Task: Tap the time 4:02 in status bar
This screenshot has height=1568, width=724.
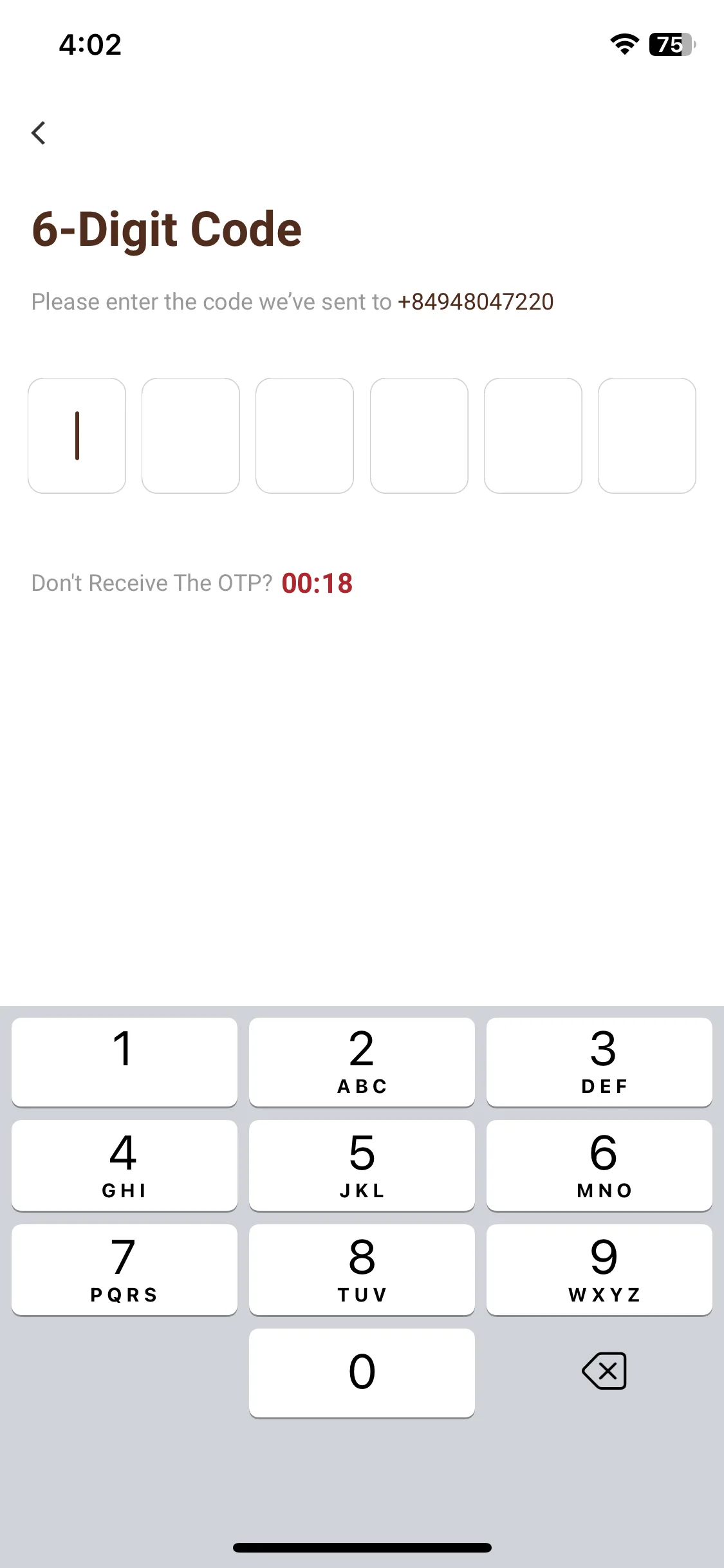Action: 89,44
